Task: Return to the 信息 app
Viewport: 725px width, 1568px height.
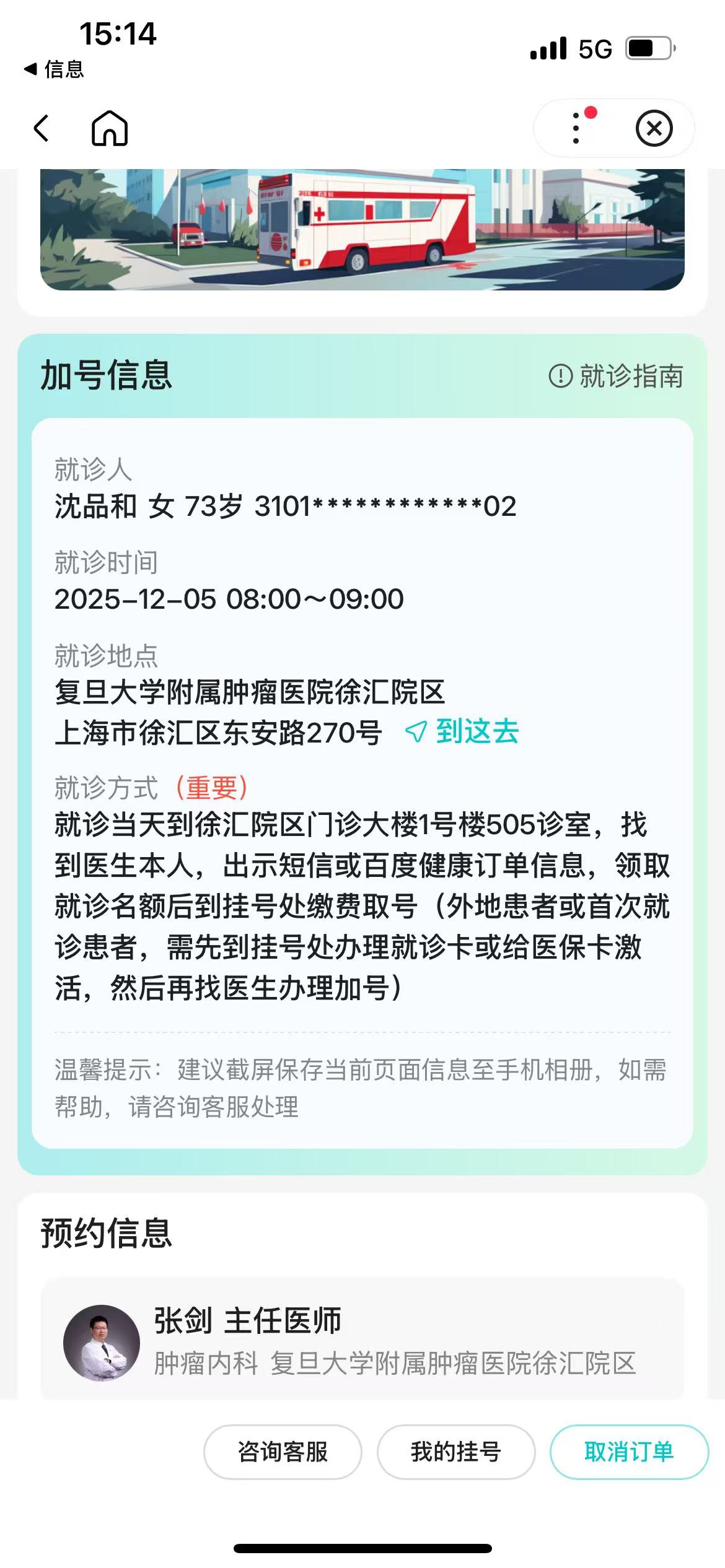Action: (x=54, y=69)
